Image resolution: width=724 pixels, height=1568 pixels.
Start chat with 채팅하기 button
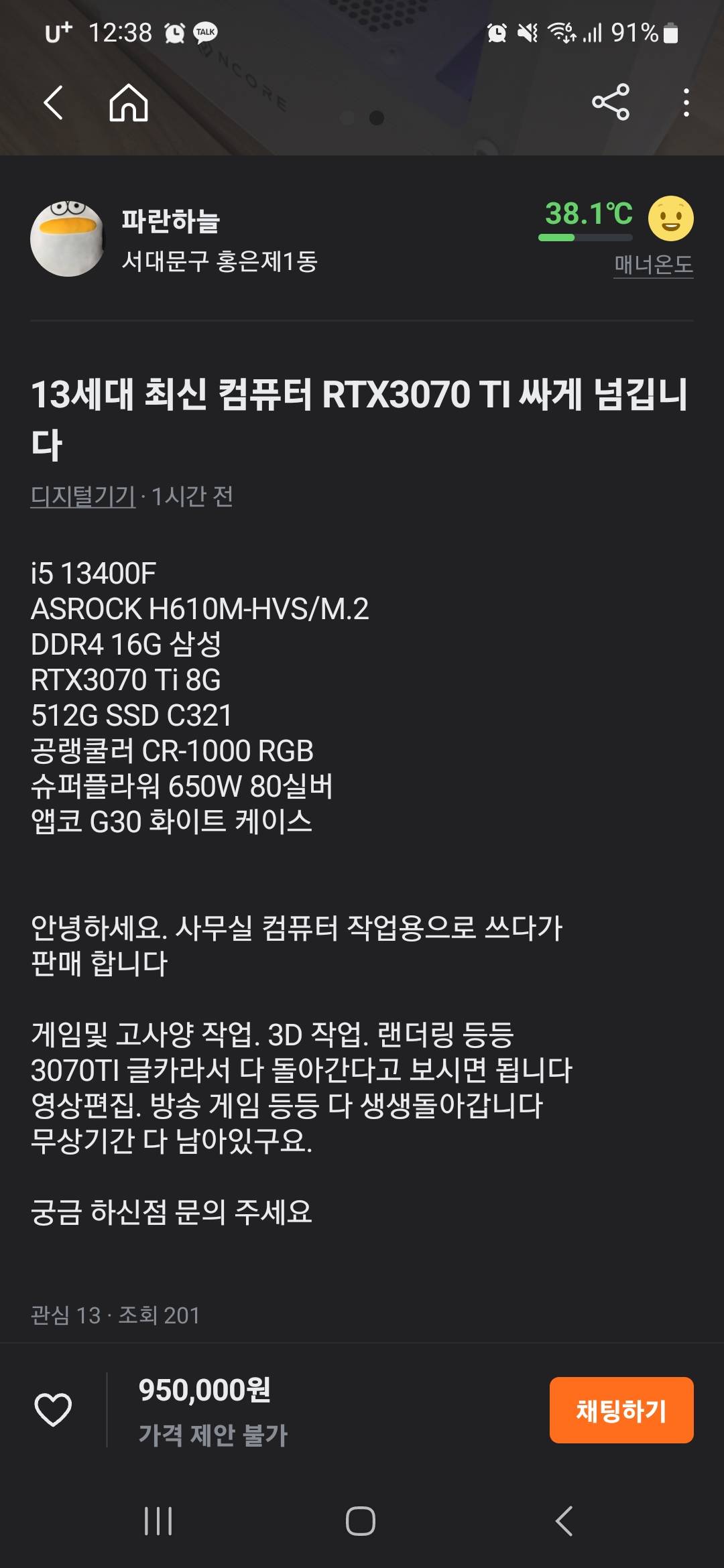point(621,1410)
